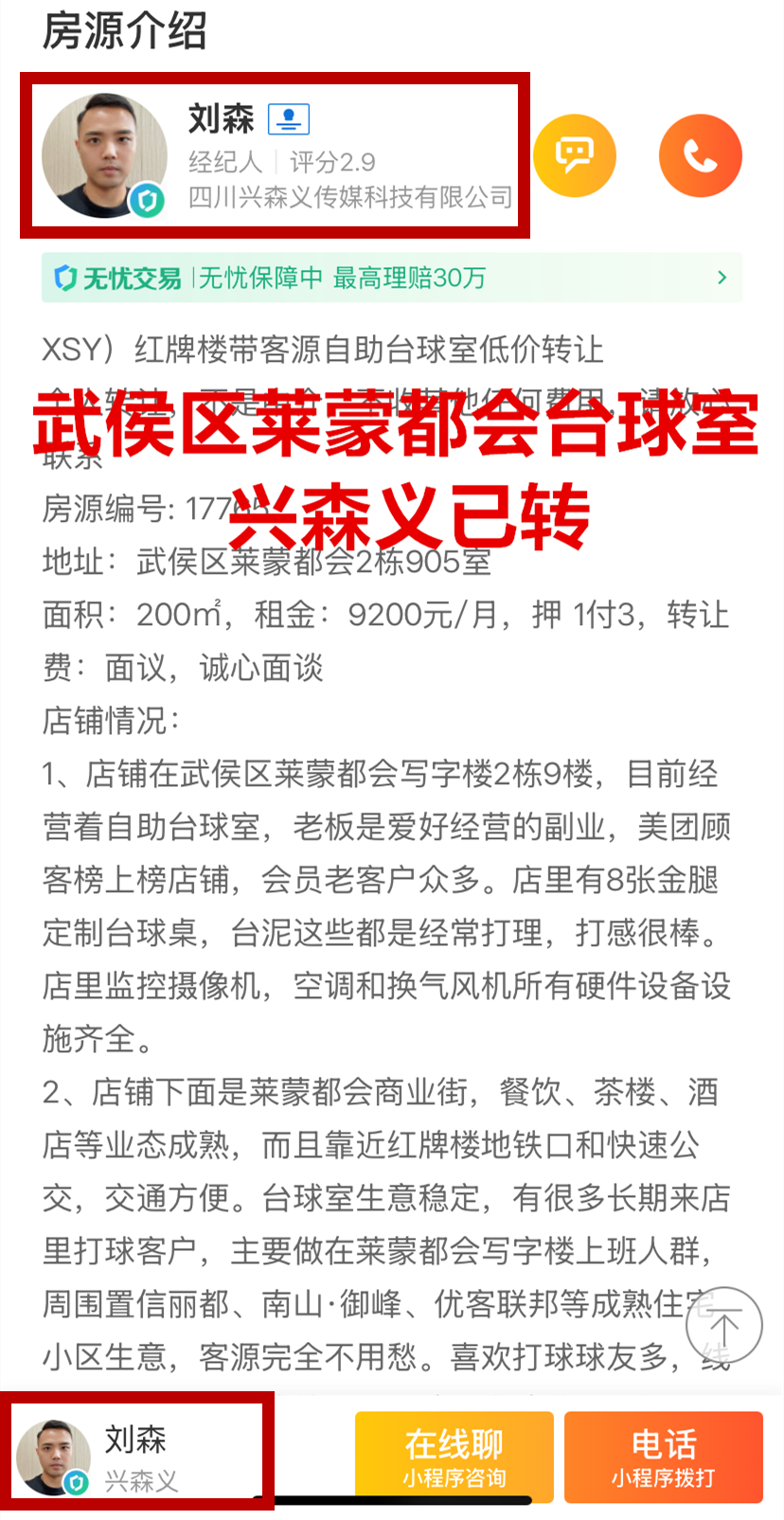Viewport: 784px width, 1520px height.
Task: Call the agent via orange phone icon
Action: (x=700, y=155)
